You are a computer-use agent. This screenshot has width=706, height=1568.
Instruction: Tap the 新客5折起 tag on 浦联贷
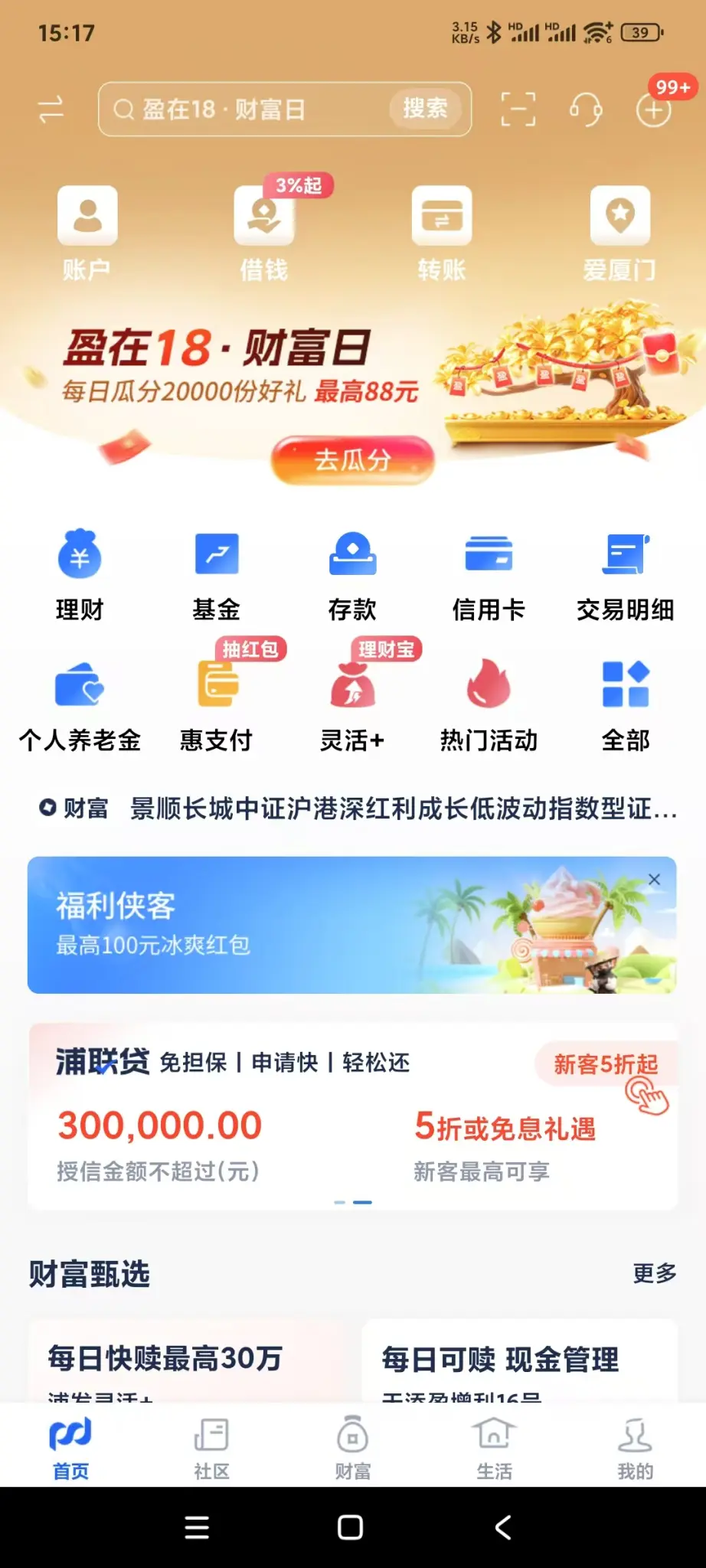click(x=605, y=1064)
